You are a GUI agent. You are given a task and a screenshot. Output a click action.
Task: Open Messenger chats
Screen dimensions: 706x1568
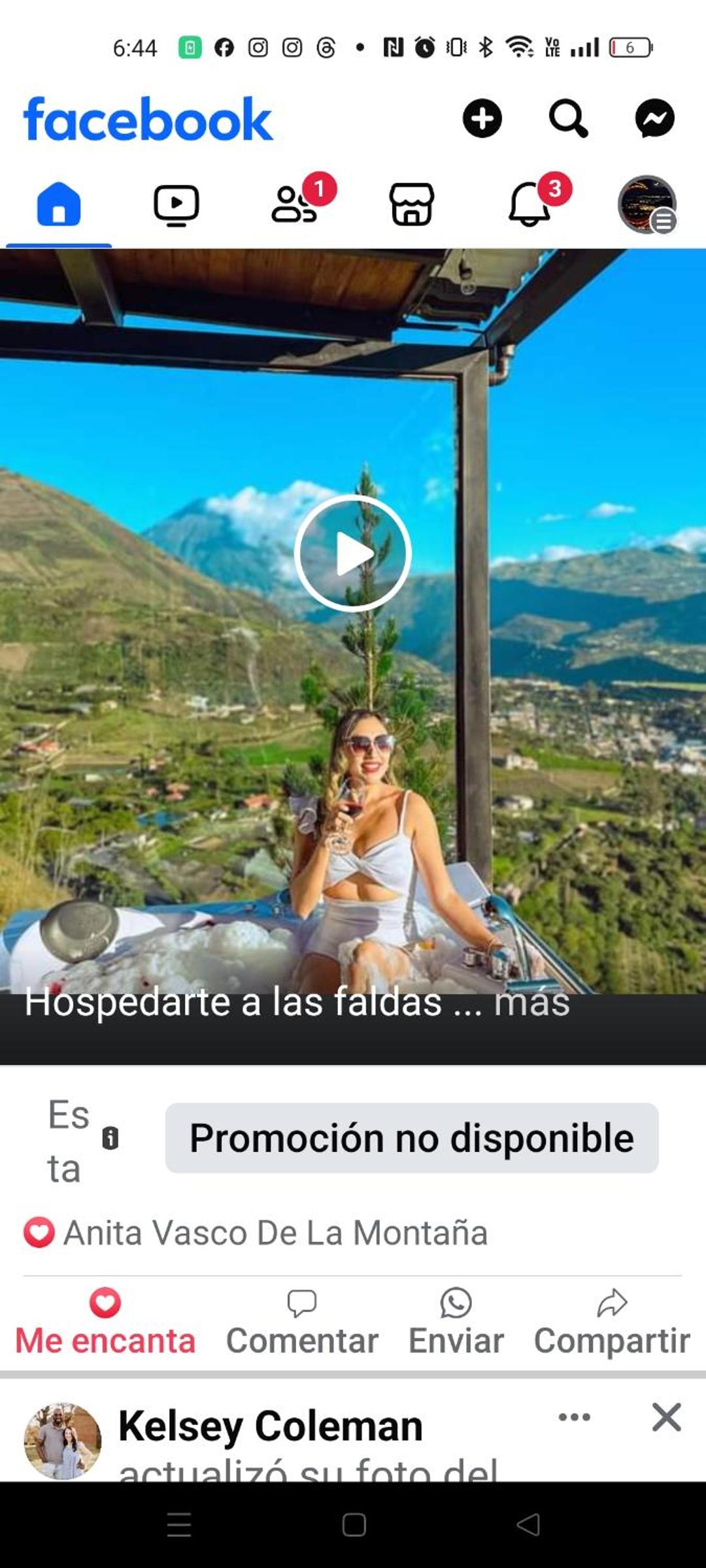[654, 118]
